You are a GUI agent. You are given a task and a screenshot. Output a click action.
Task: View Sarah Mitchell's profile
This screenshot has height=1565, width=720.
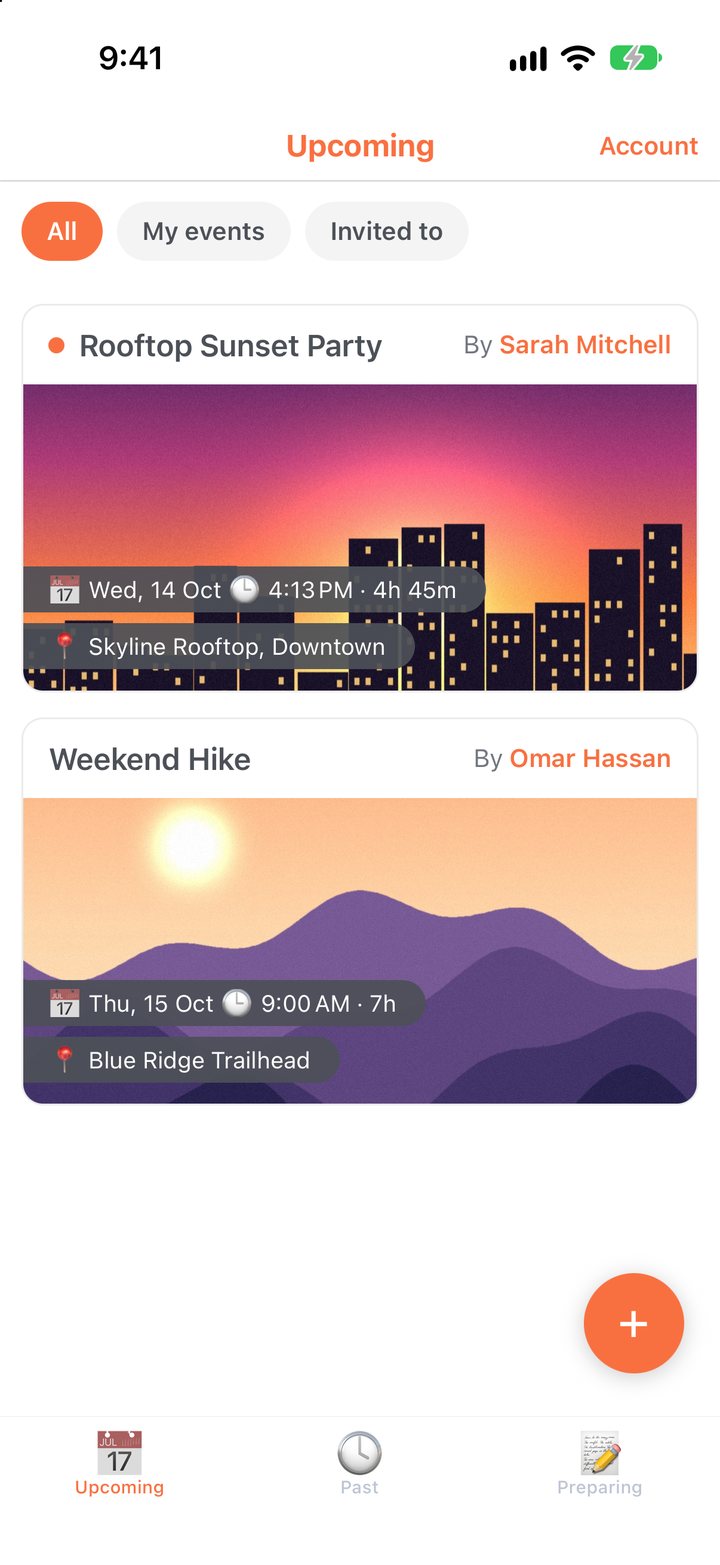585,345
